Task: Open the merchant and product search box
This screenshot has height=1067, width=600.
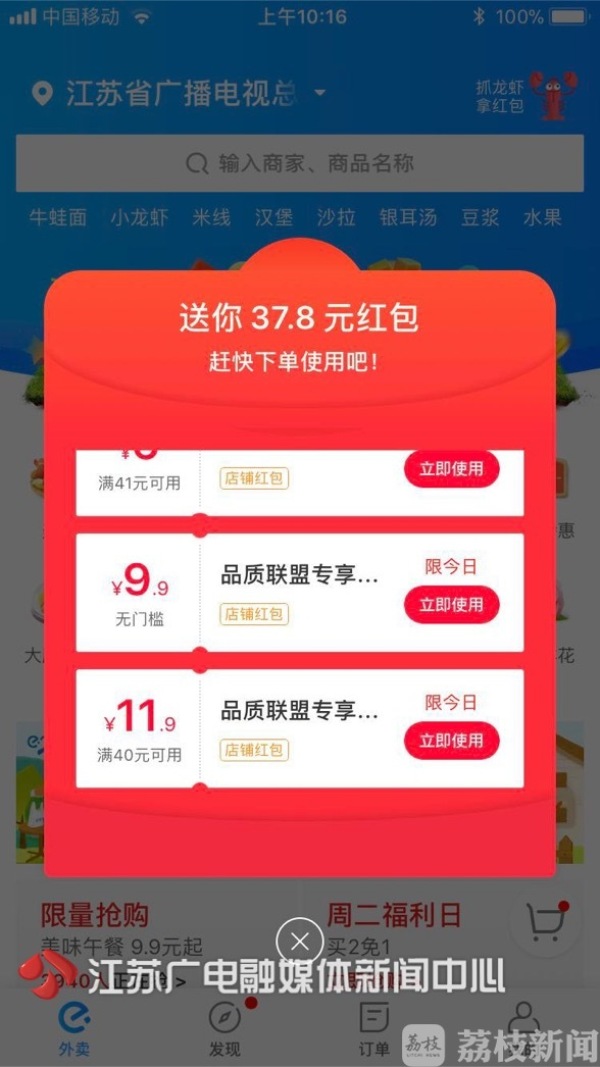Action: coord(300,163)
